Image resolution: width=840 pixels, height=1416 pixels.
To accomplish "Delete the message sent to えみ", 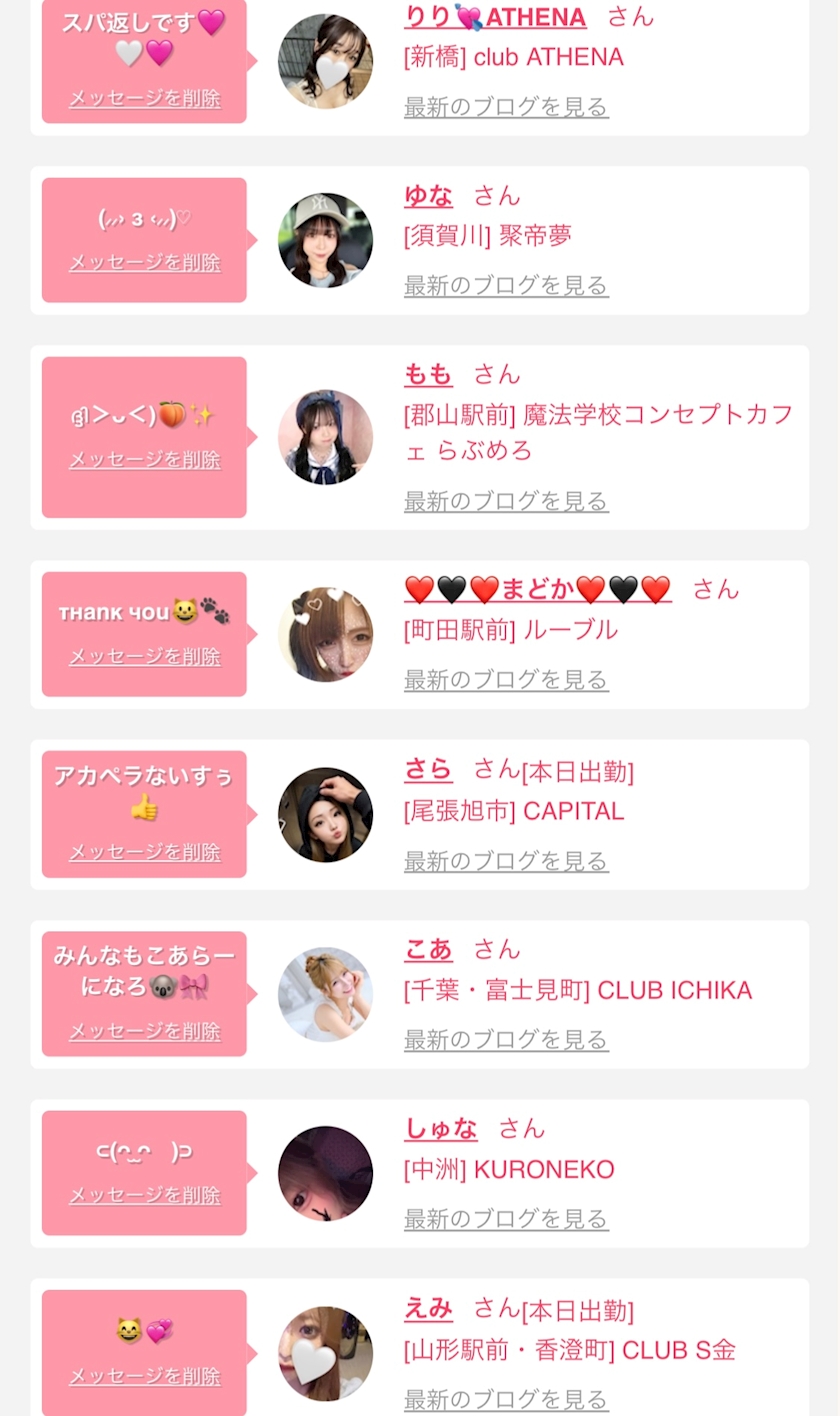I will (144, 1376).
